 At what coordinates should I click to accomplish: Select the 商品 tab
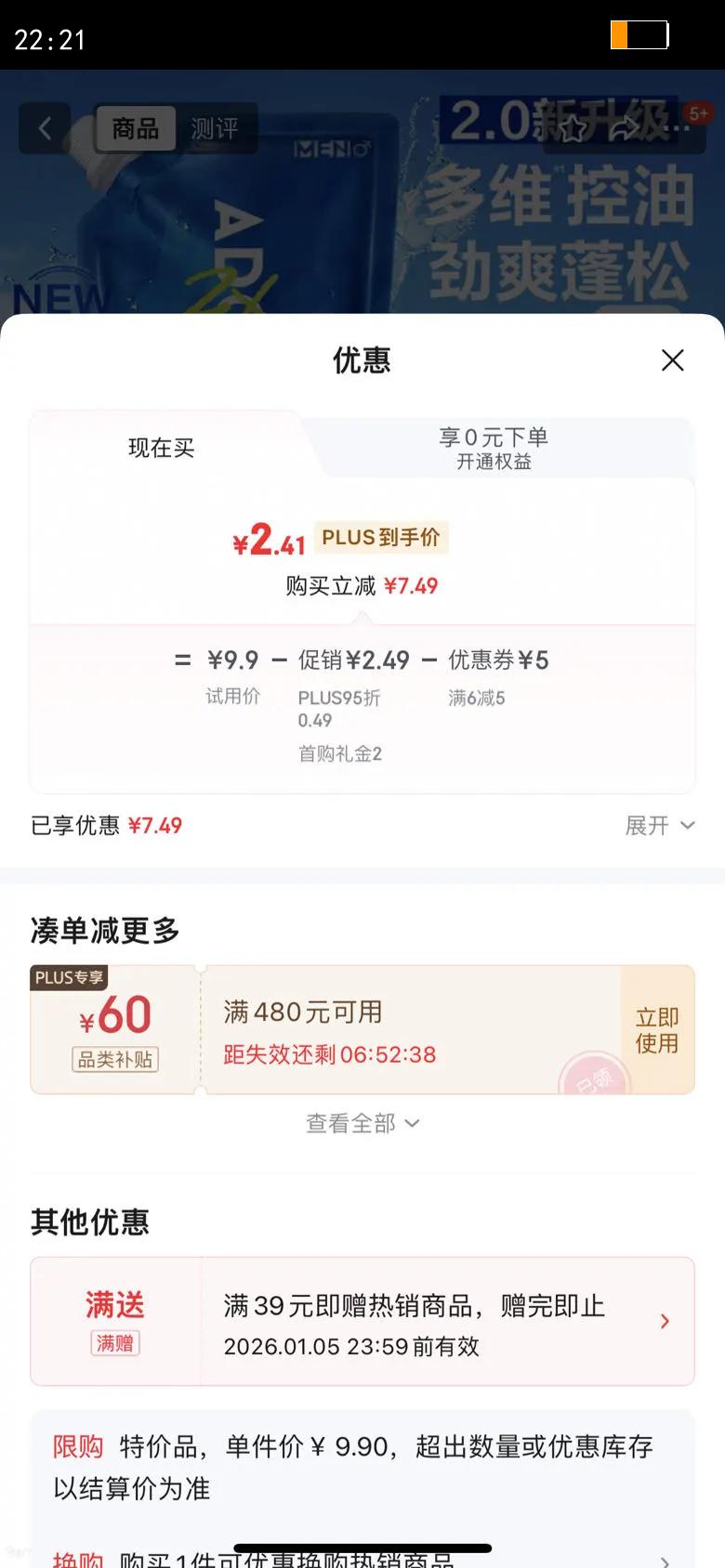point(135,128)
